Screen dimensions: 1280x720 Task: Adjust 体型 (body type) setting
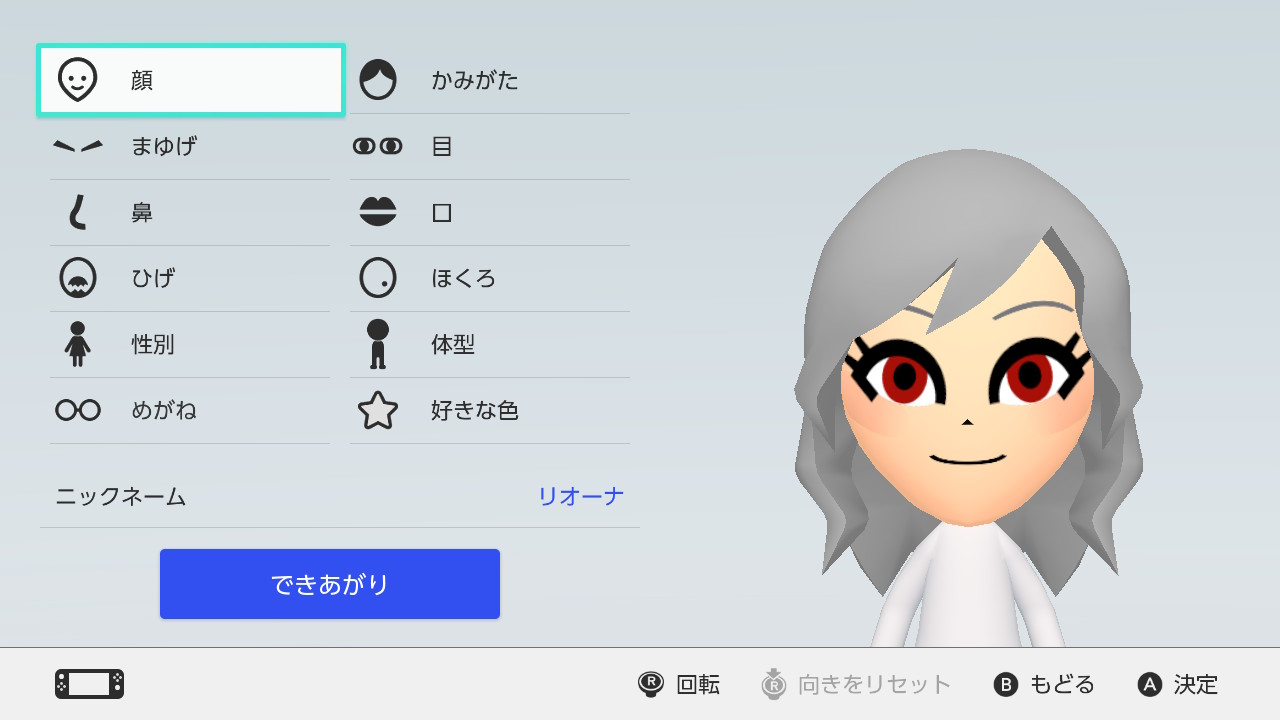[489, 344]
